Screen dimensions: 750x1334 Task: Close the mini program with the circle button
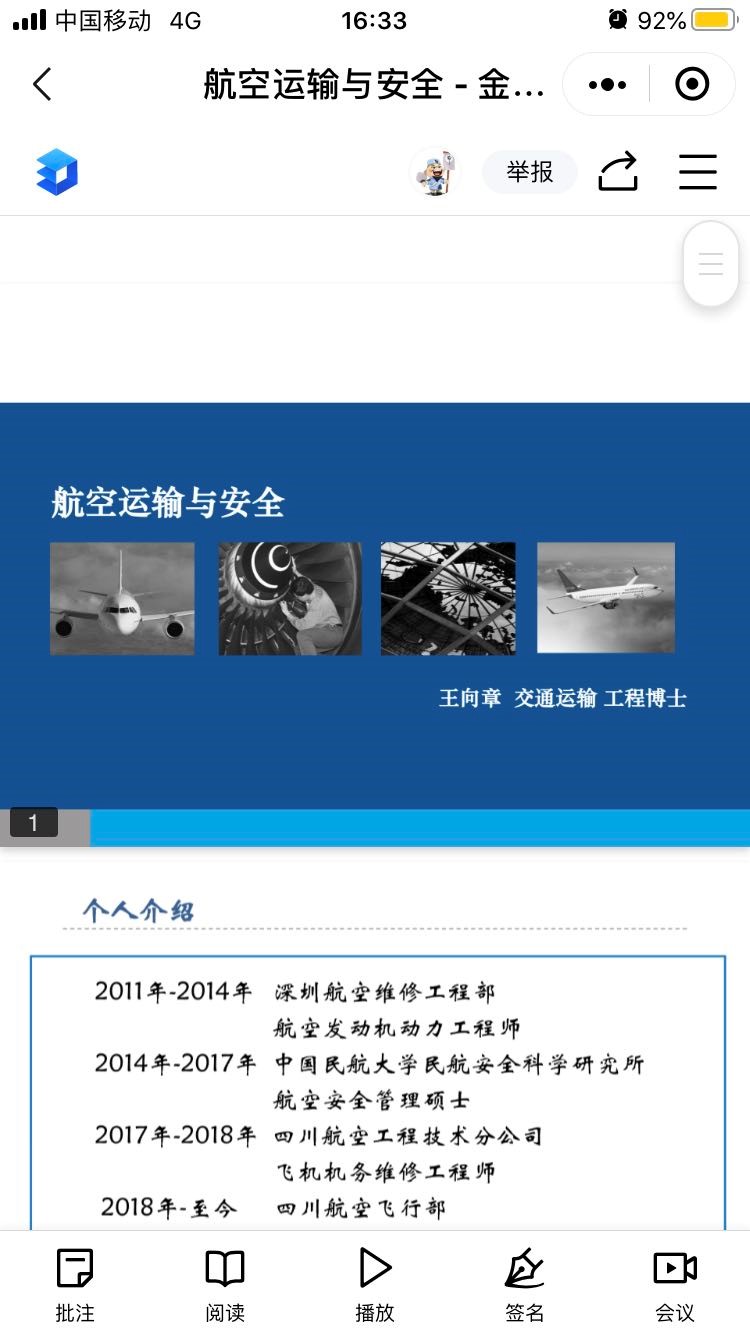coord(692,85)
